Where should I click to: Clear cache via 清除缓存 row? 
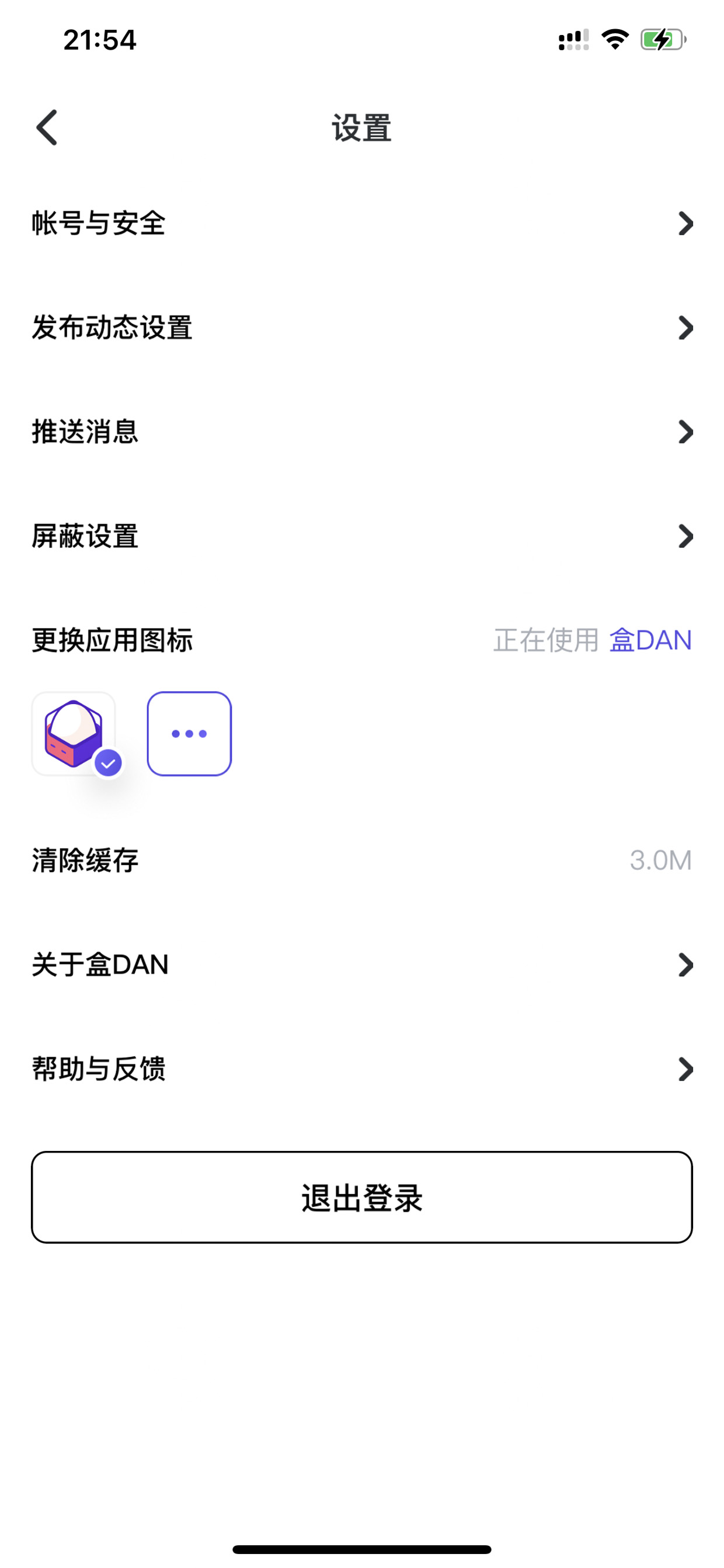(x=362, y=860)
